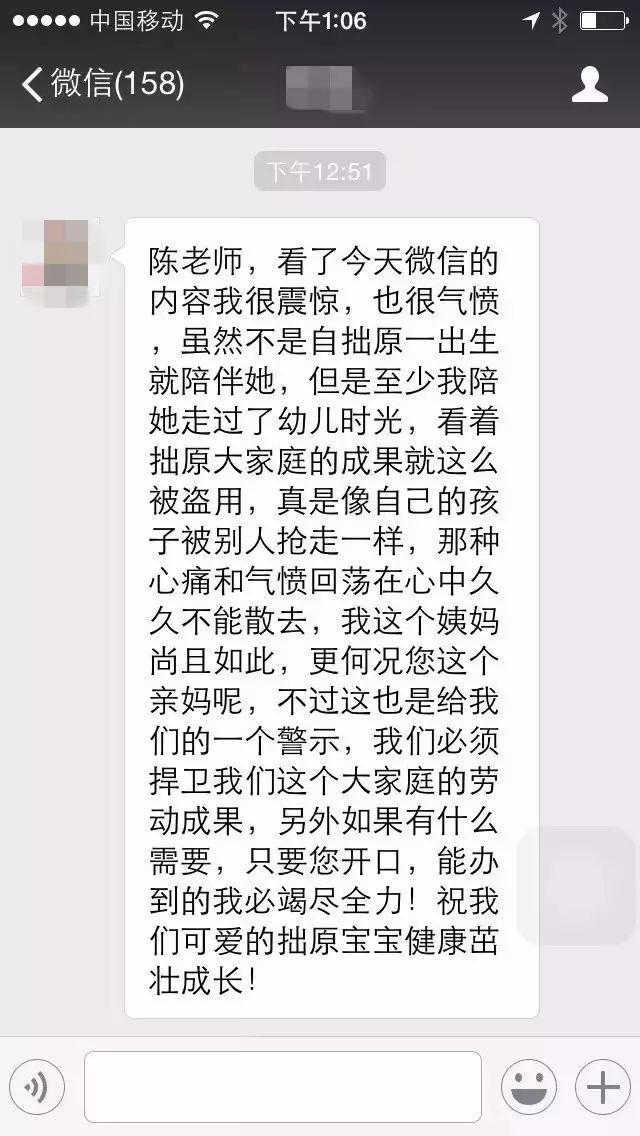Switch to voice message input
Viewport: 640px width, 1136px height.
(37, 1087)
